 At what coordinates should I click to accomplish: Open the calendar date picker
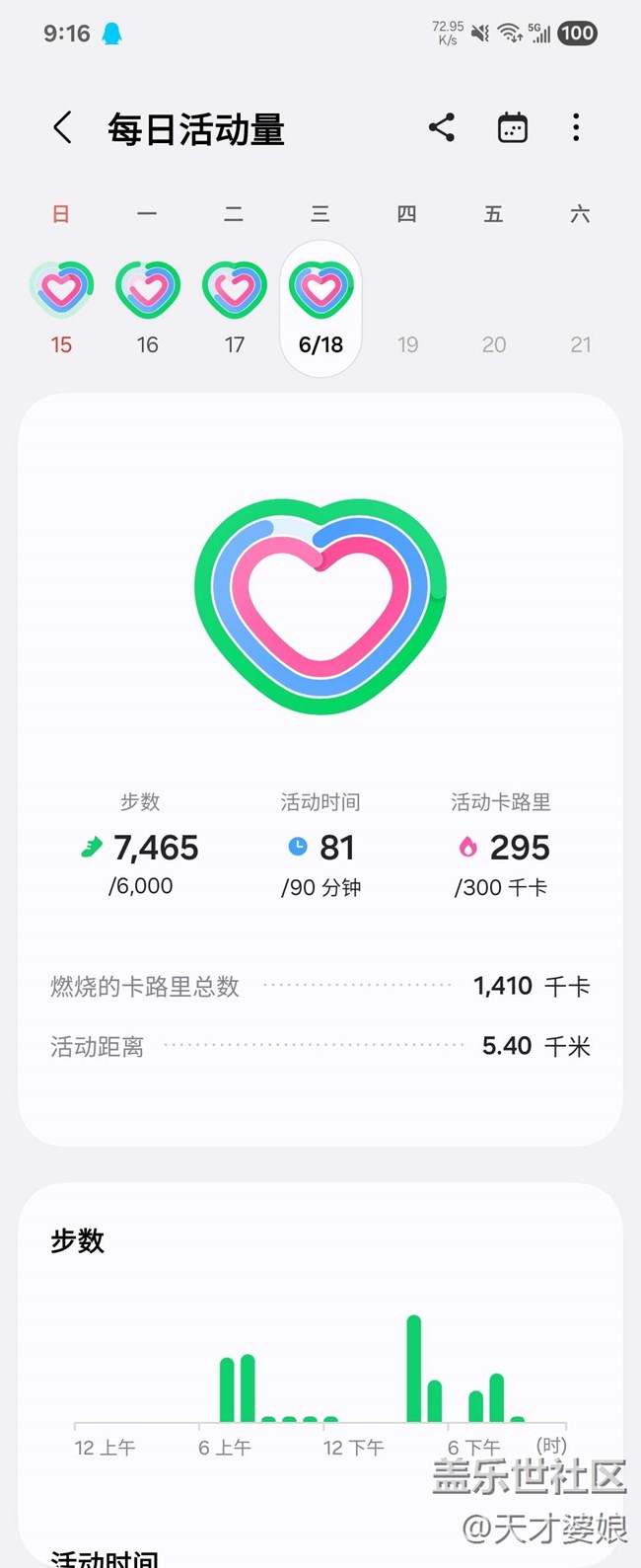point(512,127)
